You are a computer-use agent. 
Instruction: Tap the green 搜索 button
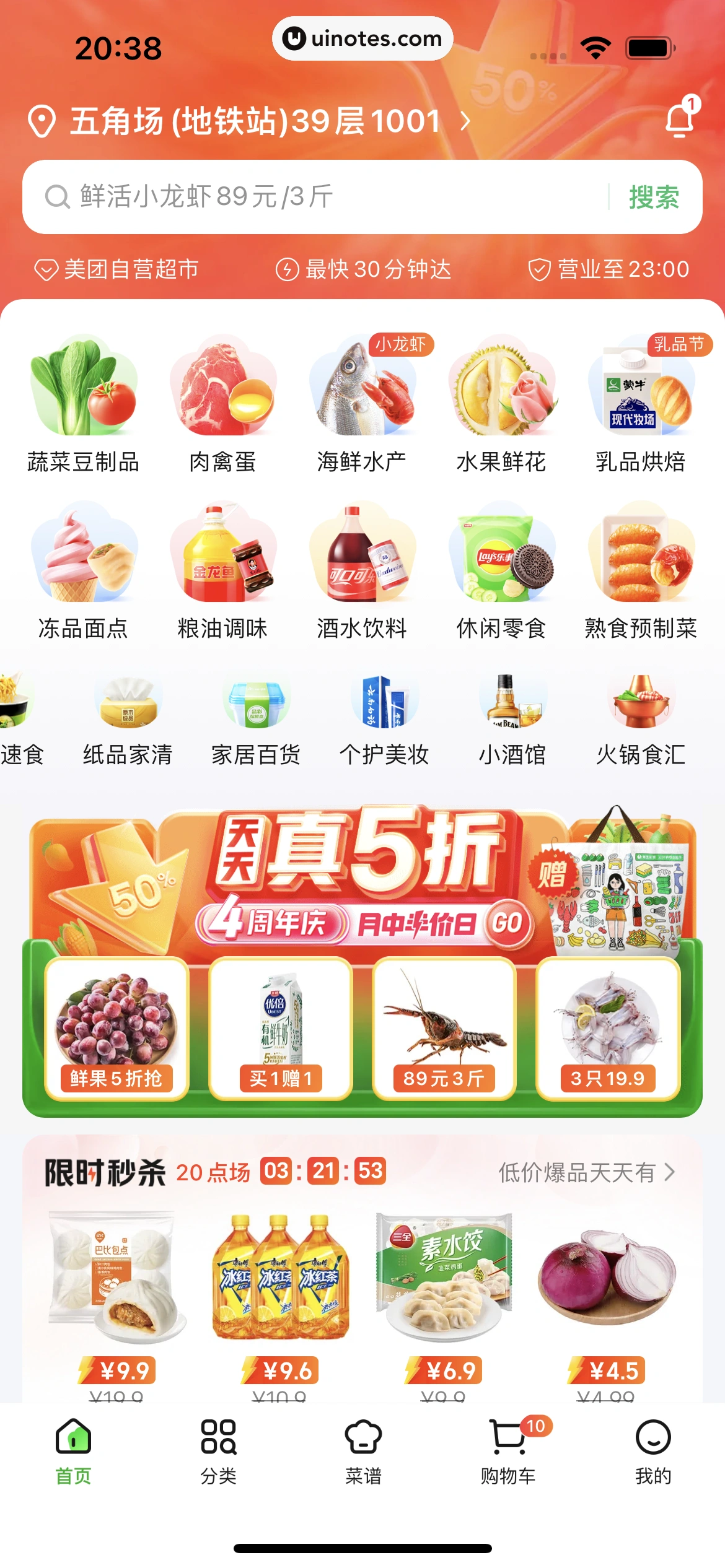coord(654,198)
